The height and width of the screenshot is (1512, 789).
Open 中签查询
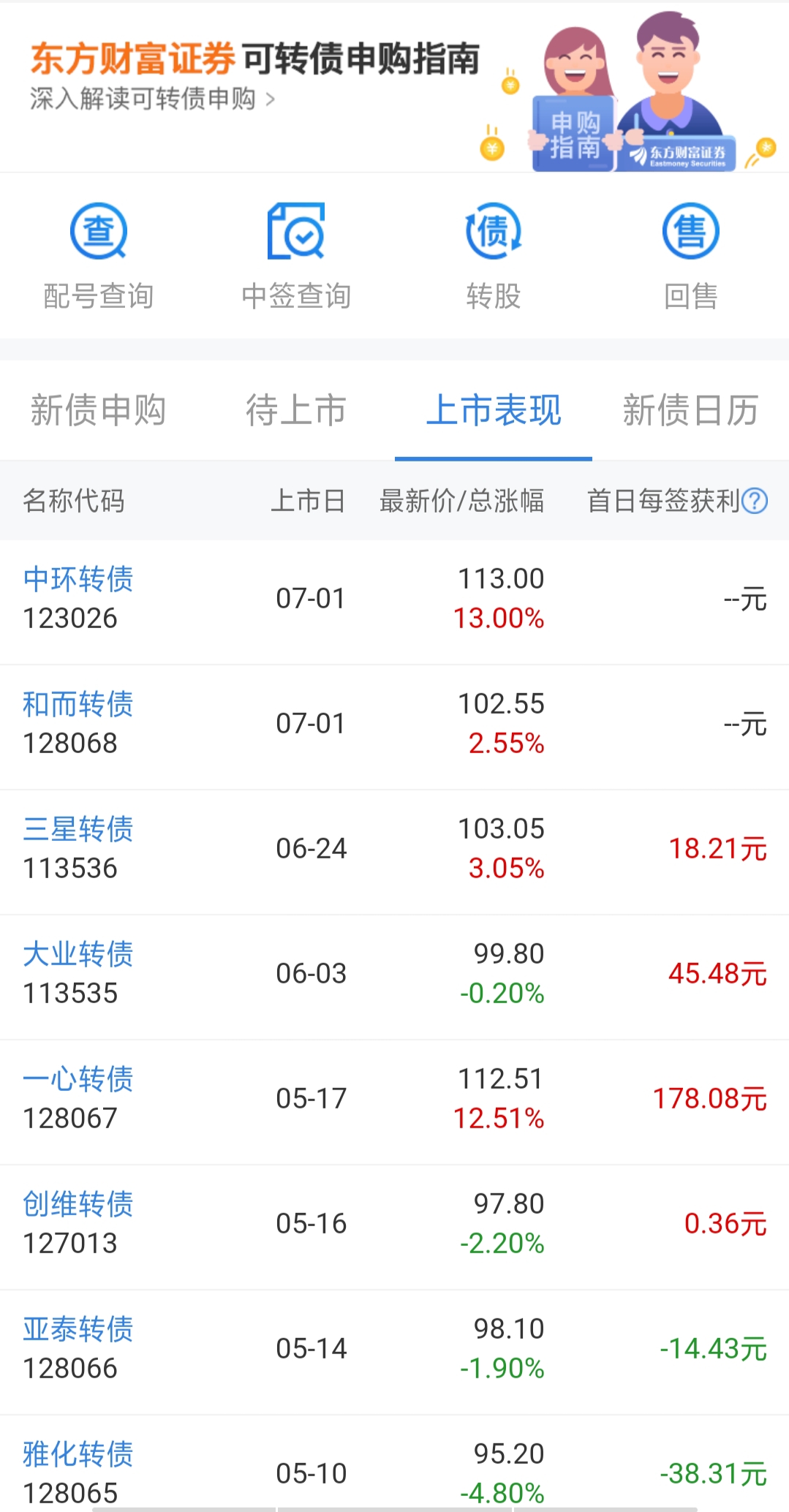tap(296, 257)
